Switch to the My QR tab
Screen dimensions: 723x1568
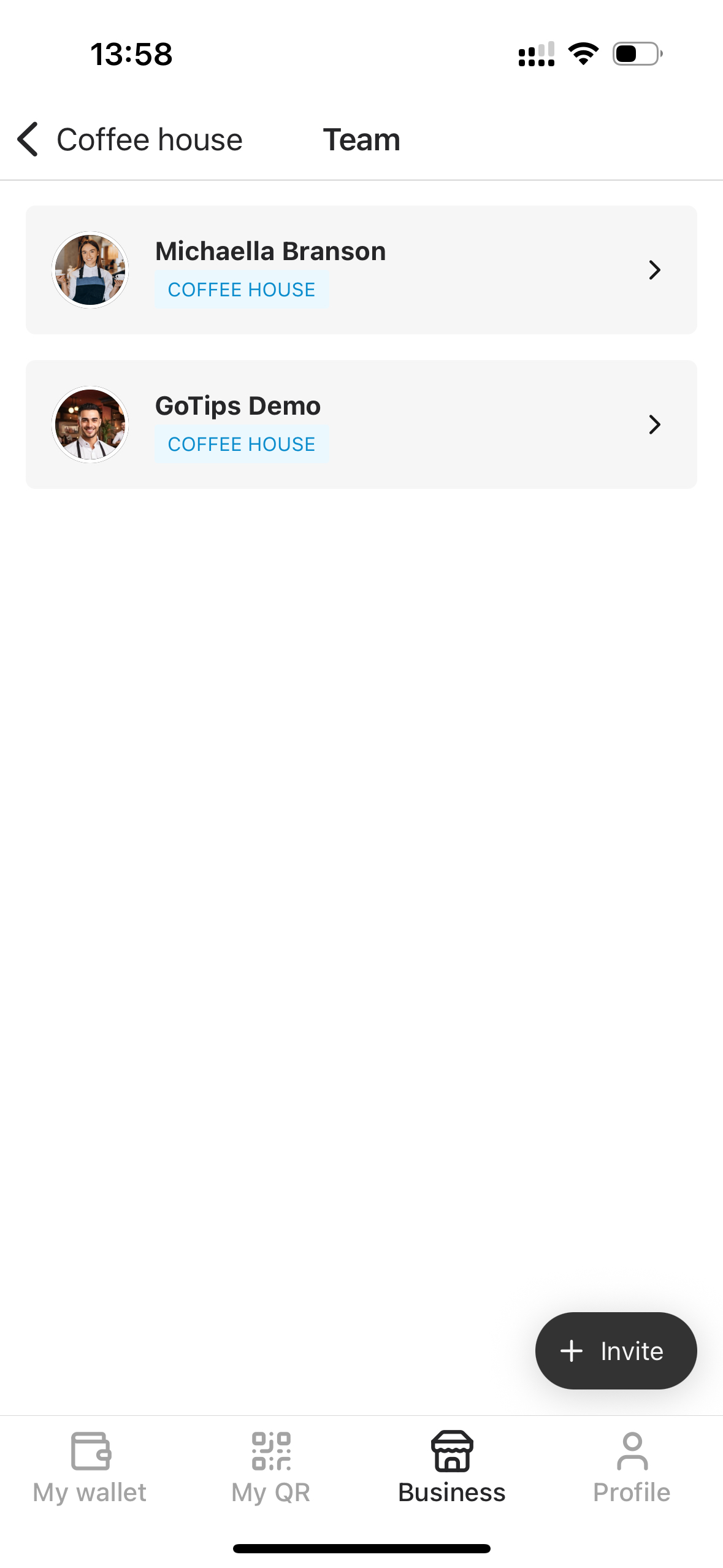coord(271,1466)
